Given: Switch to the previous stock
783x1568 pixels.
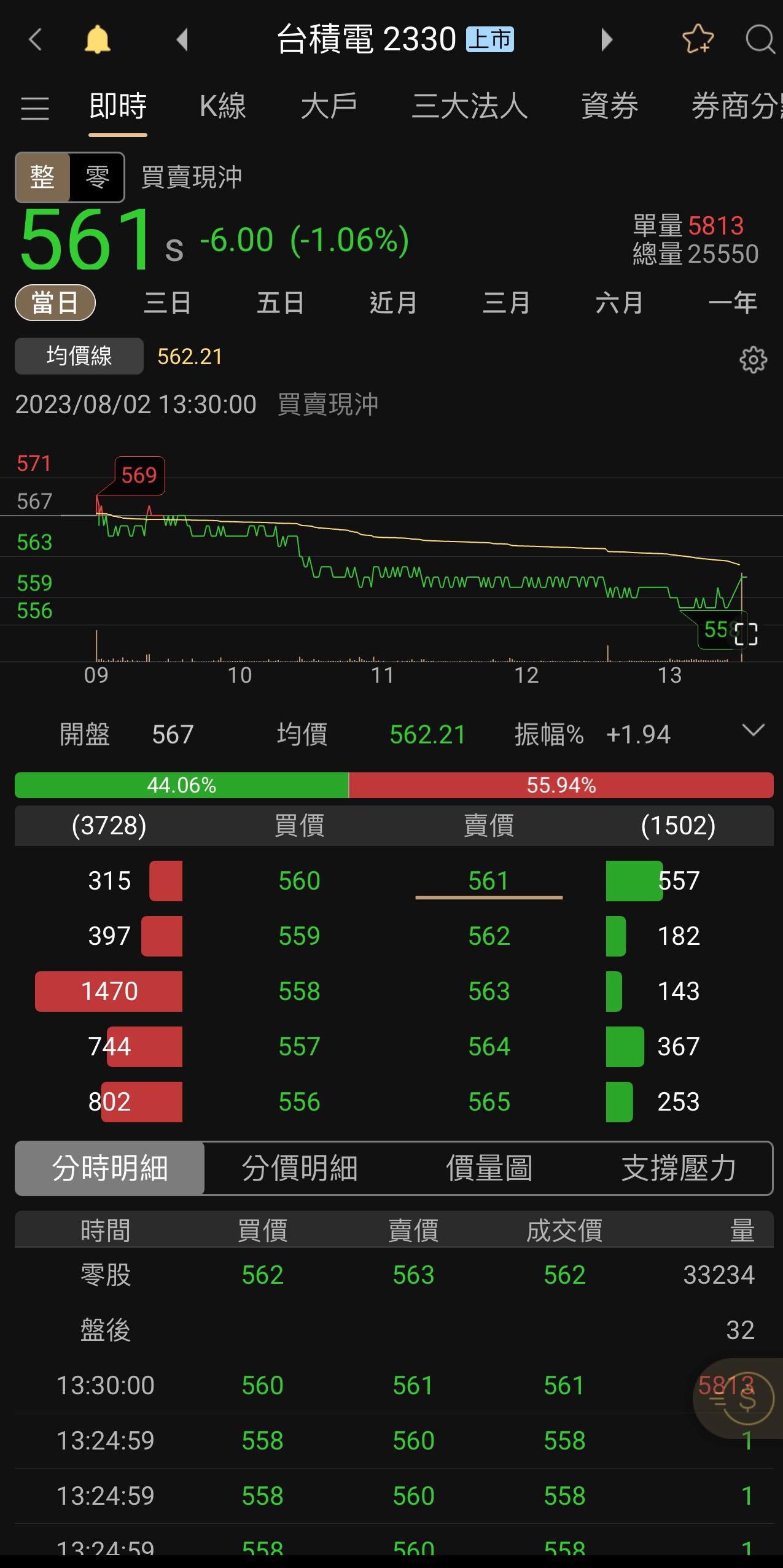Looking at the screenshot, I should pos(182,40).
